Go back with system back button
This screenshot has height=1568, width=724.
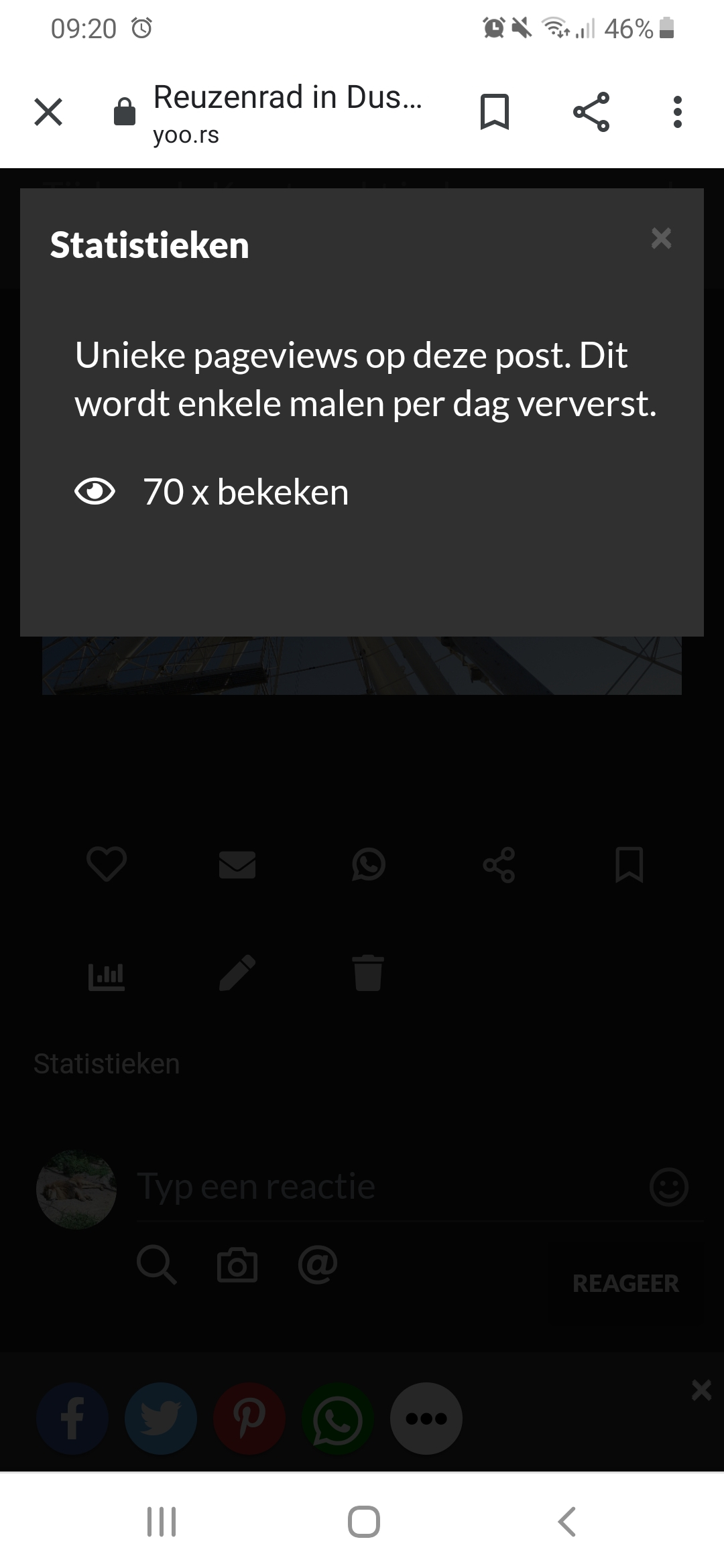tap(567, 1521)
